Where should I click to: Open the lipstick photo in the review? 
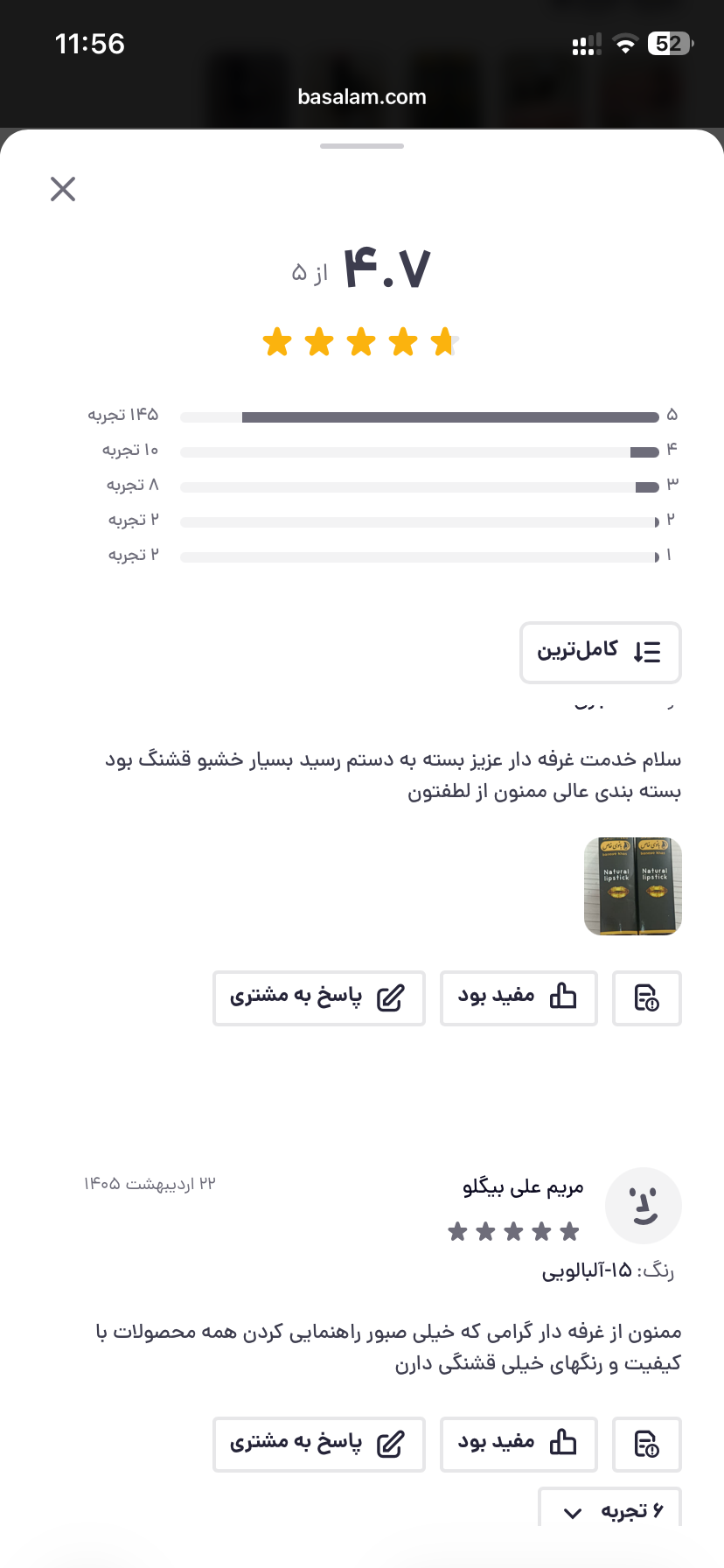(632, 886)
